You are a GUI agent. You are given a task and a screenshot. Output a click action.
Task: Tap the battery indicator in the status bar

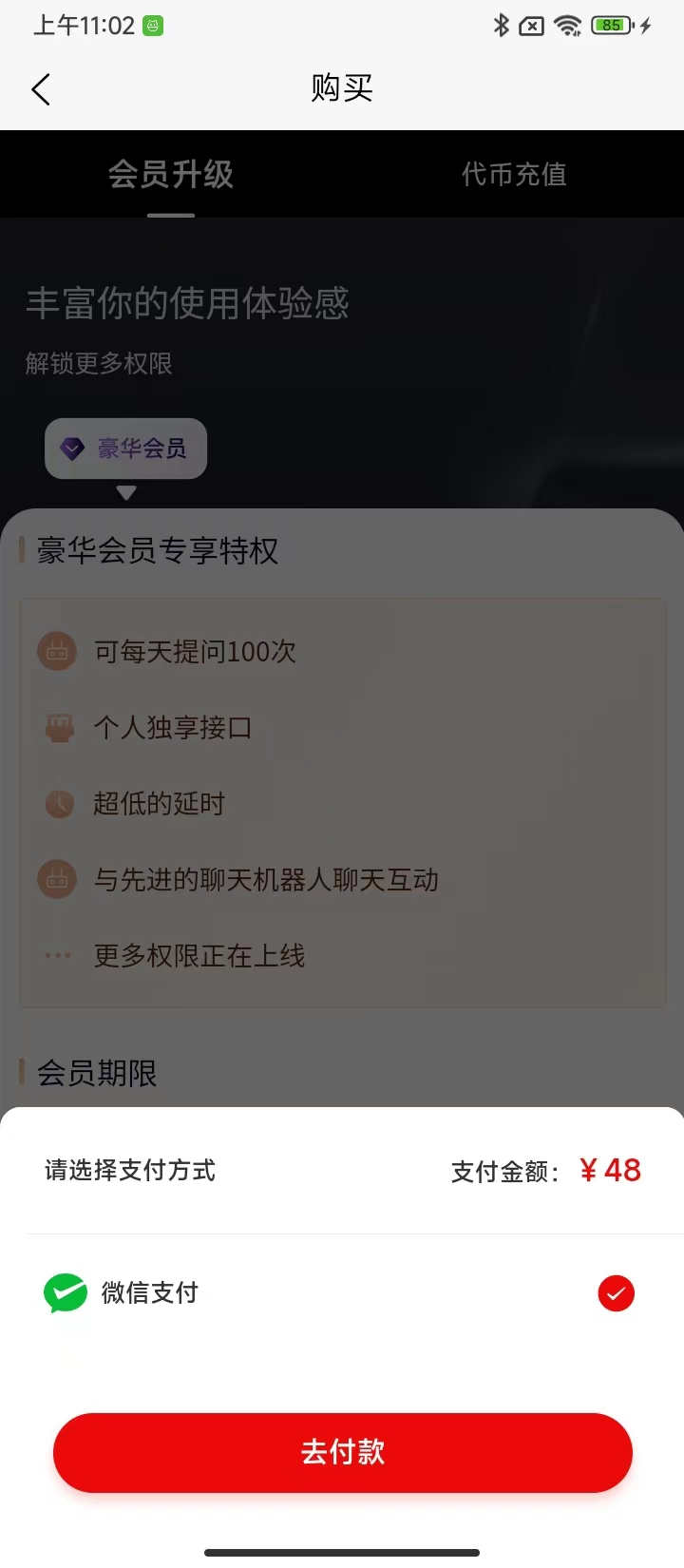612,26
